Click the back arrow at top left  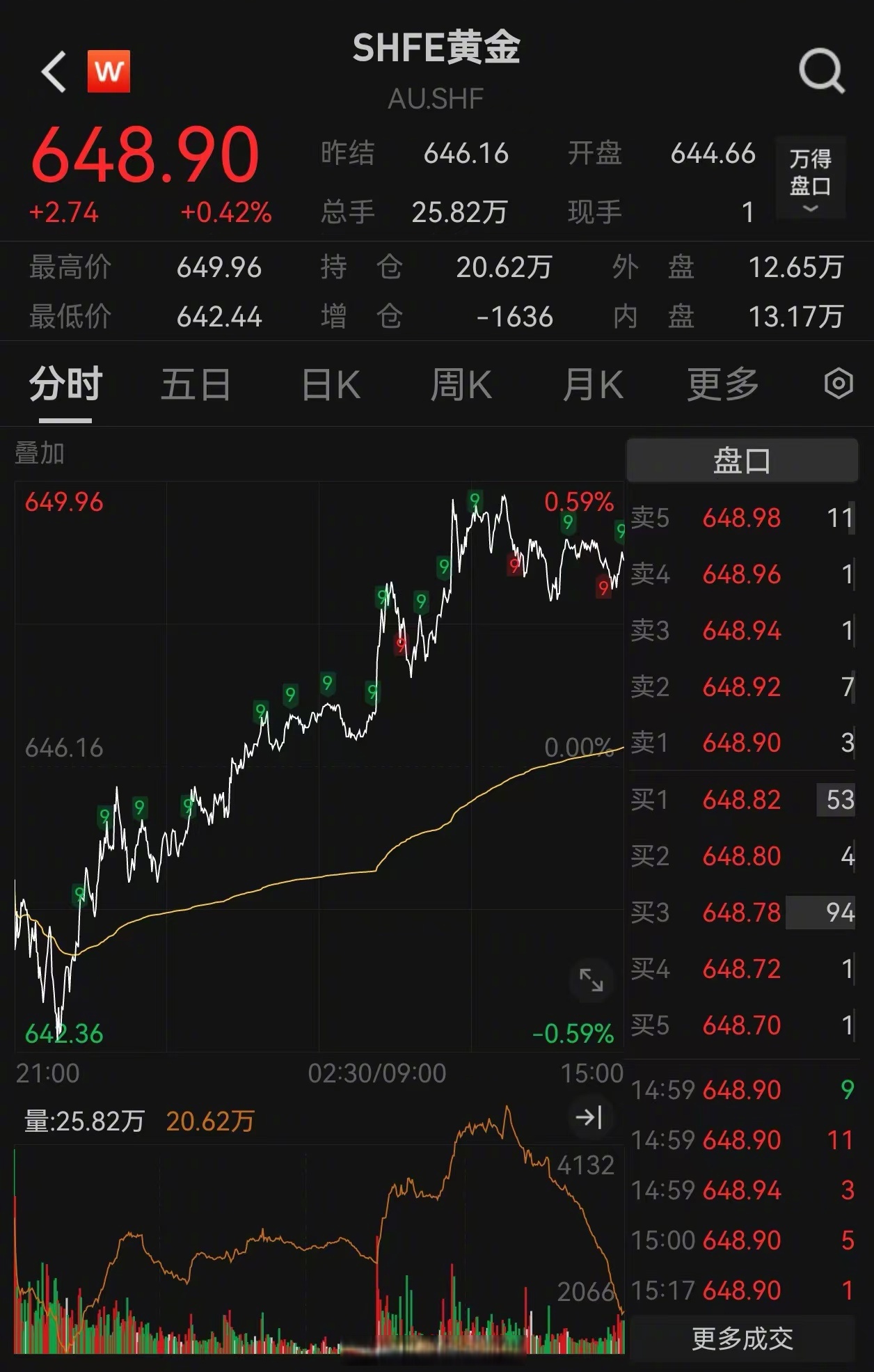click(54, 72)
